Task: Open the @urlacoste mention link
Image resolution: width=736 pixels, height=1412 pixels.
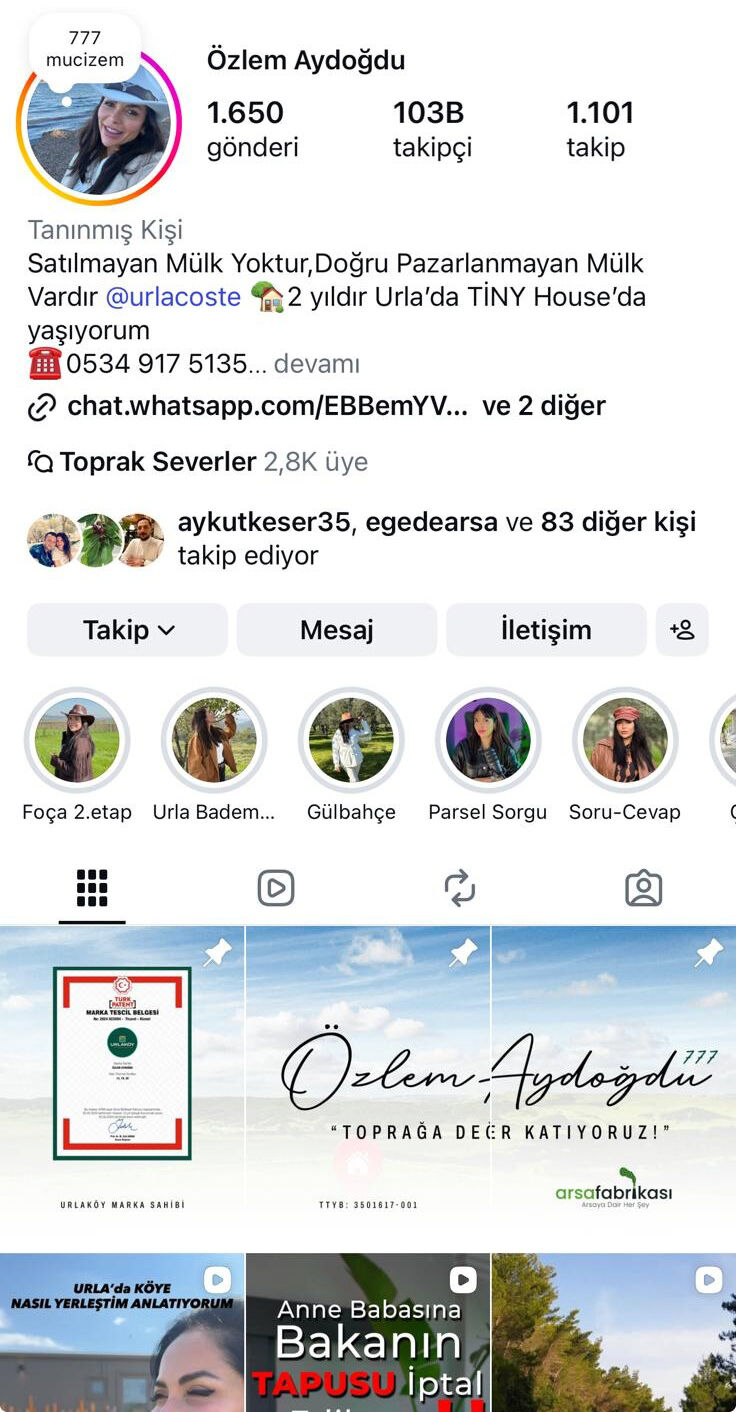Action: click(x=173, y=297)
